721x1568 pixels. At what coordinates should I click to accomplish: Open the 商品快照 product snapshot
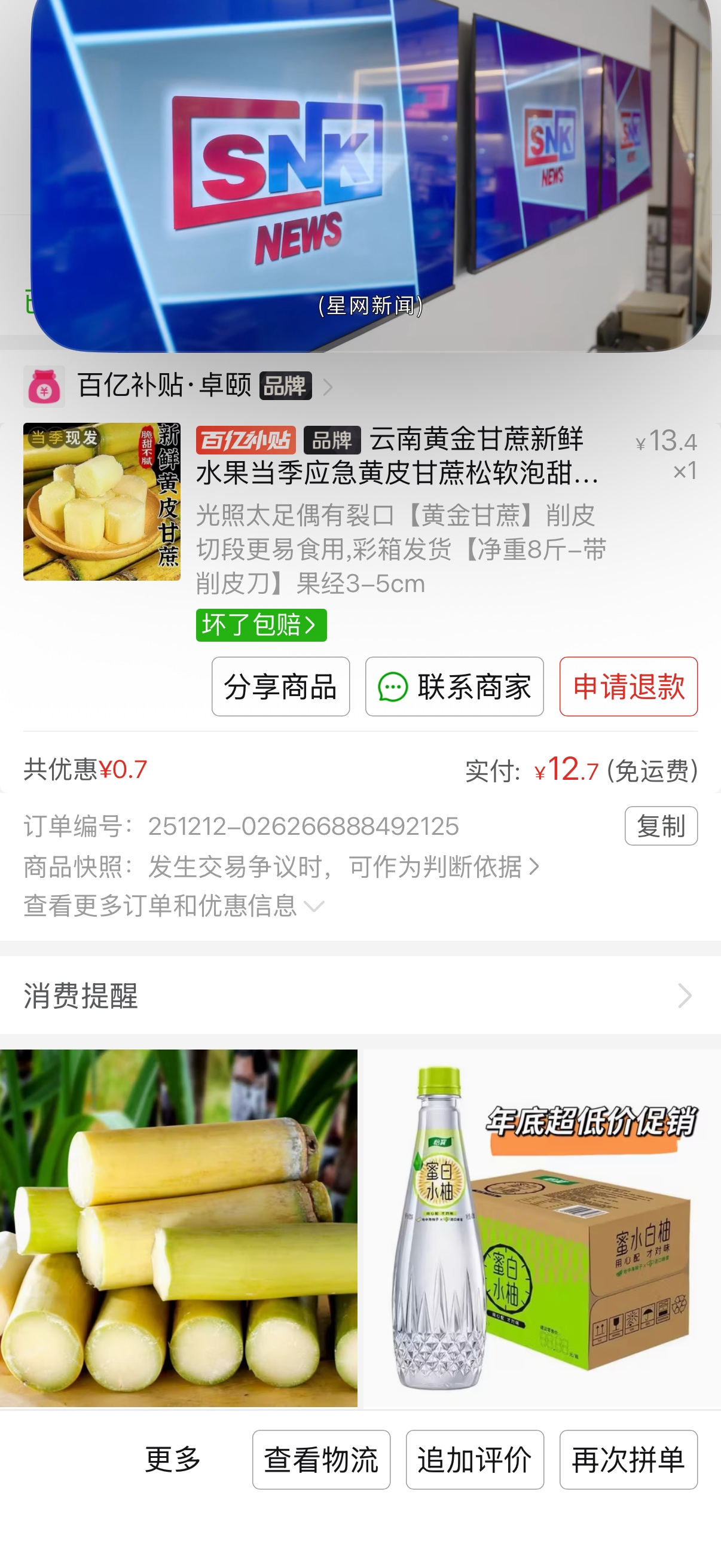(281, 866)
